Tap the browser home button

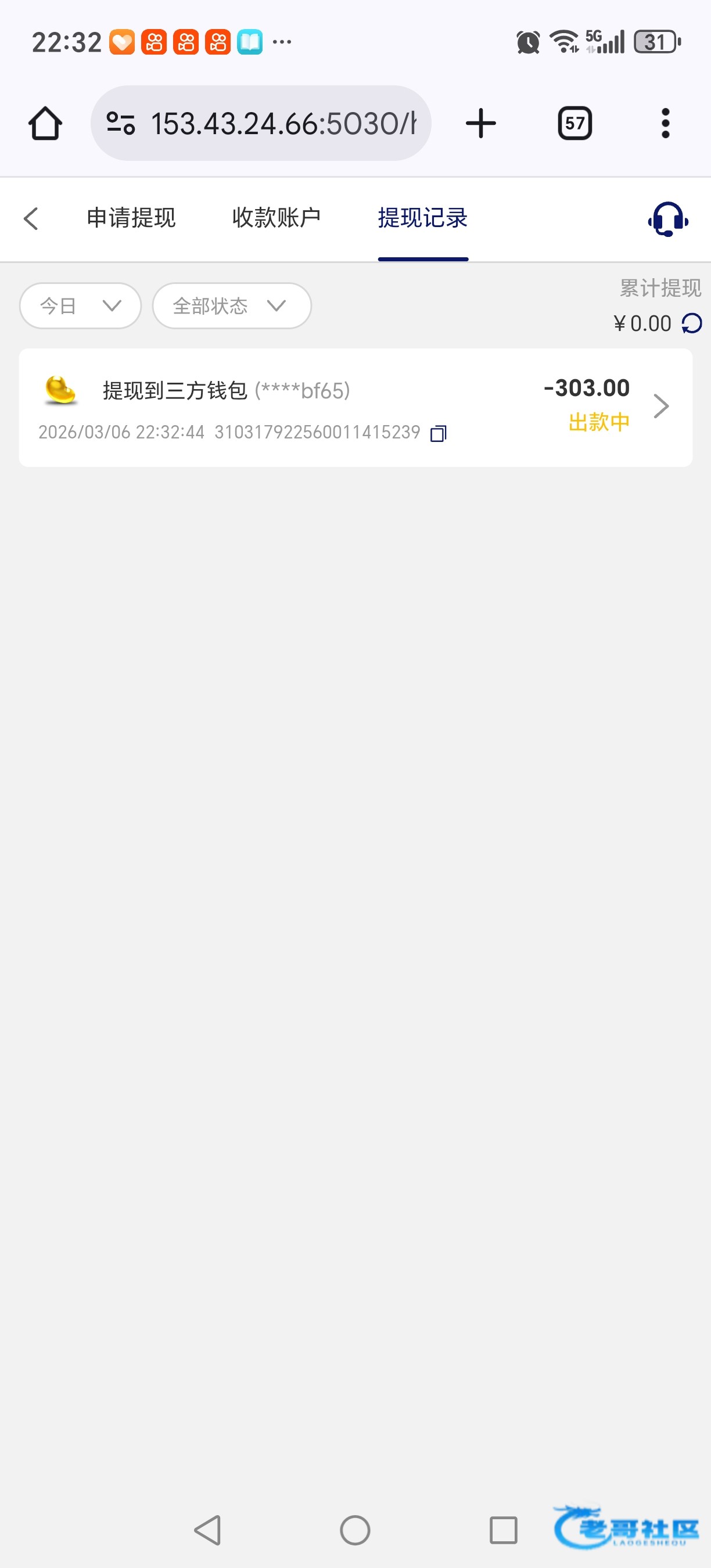[45, 124]
